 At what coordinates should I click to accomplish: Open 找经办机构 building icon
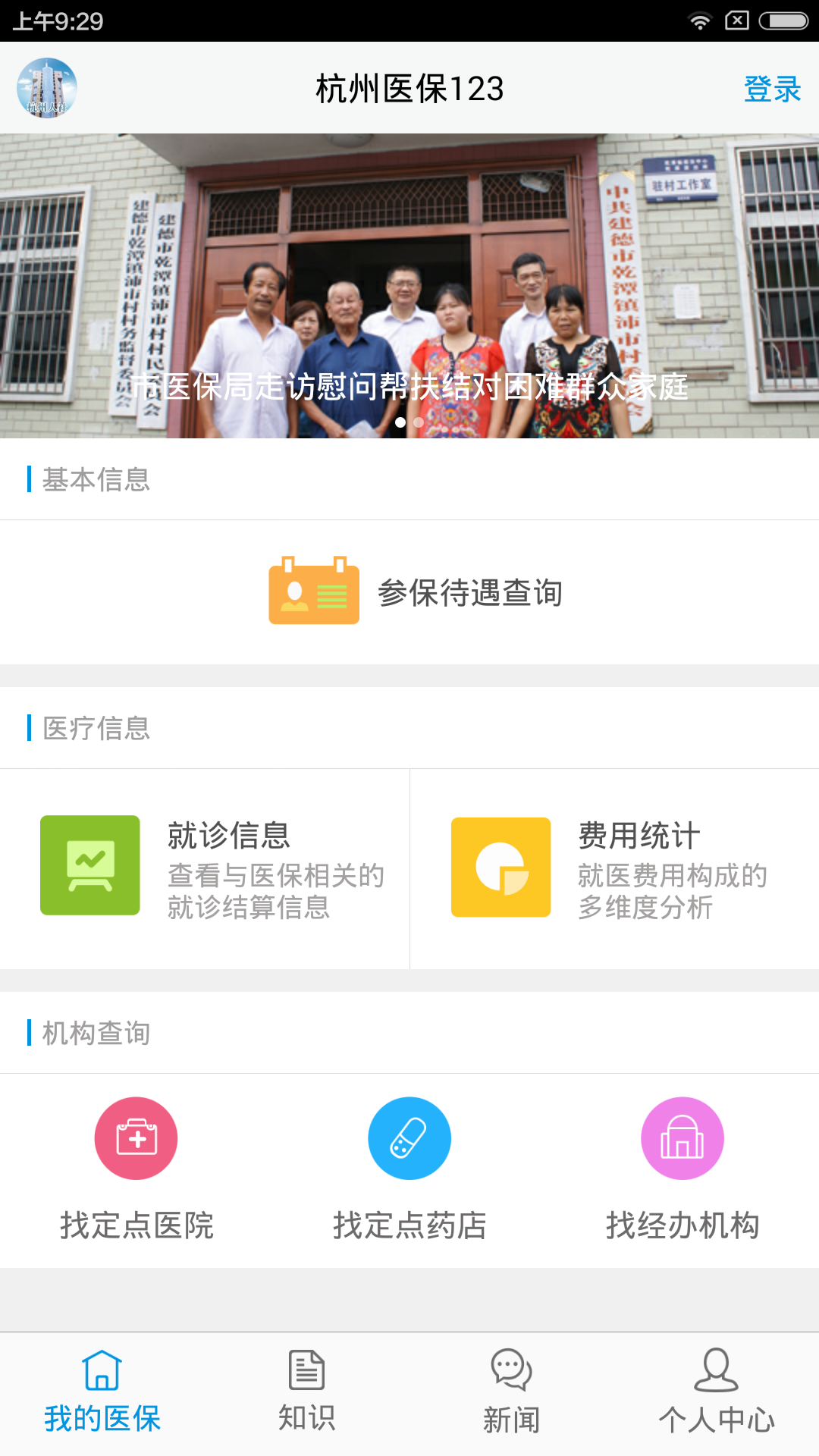point(682,1137)
